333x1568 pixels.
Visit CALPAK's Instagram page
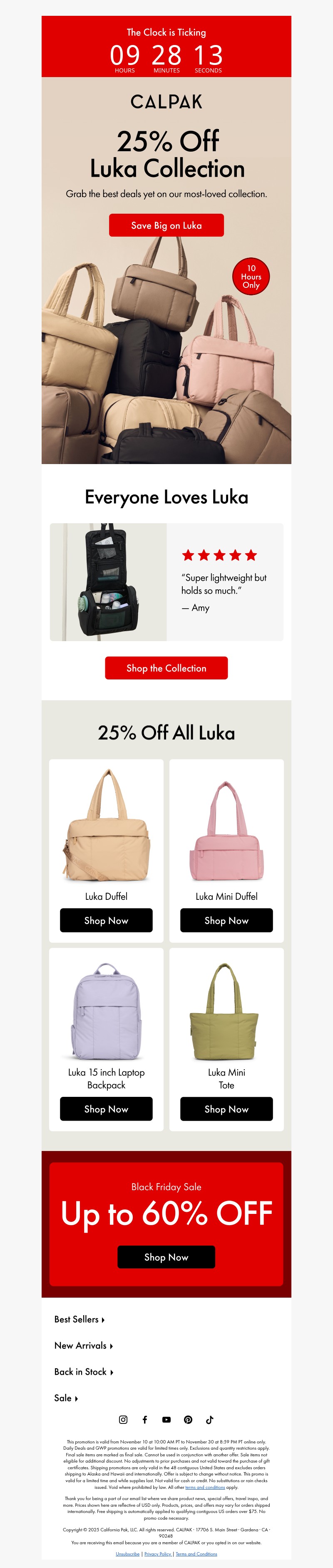[x=123, y=1419]
